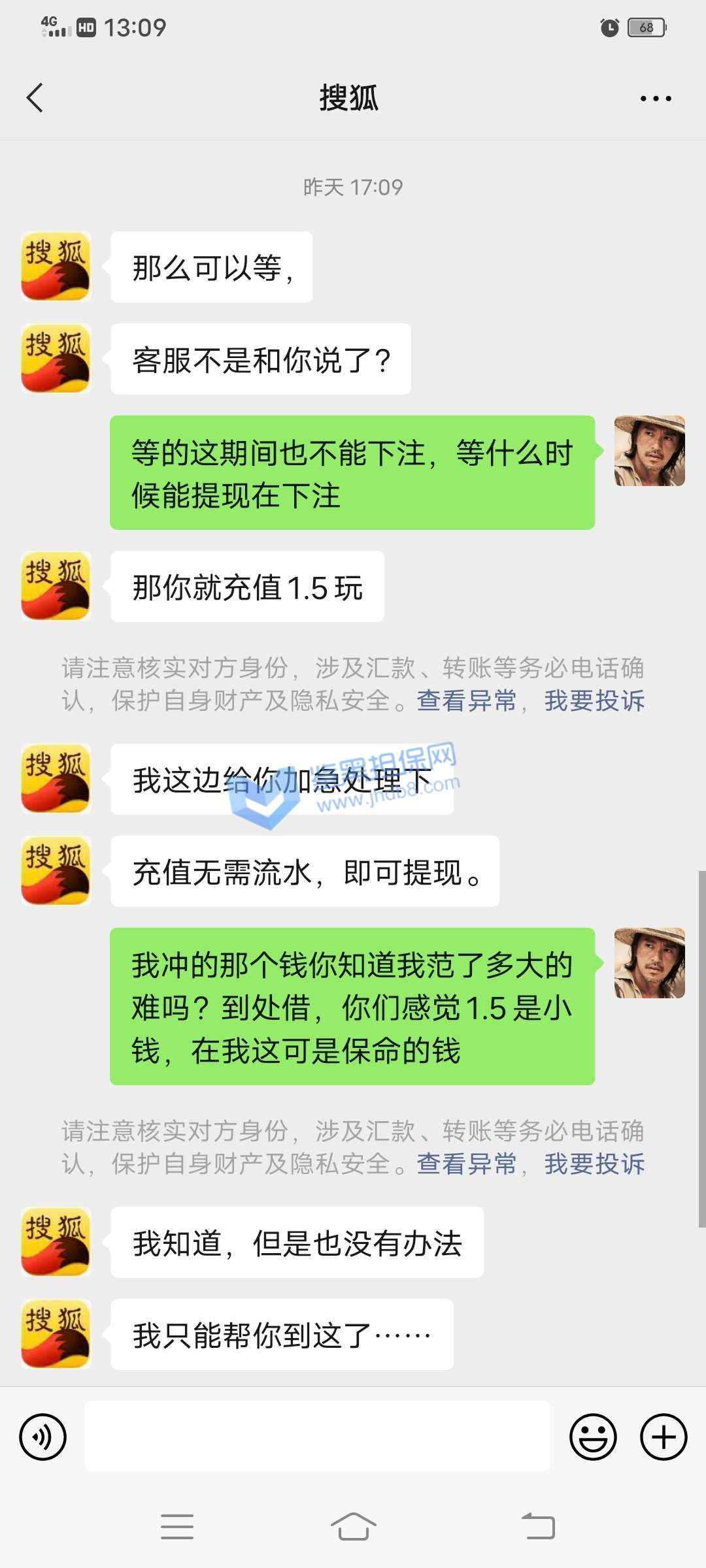The width and height of the screenshot is (706, 1568).
Task: Open 搜狐 avatar beside 那么可以等
Action: click(56, 267)
